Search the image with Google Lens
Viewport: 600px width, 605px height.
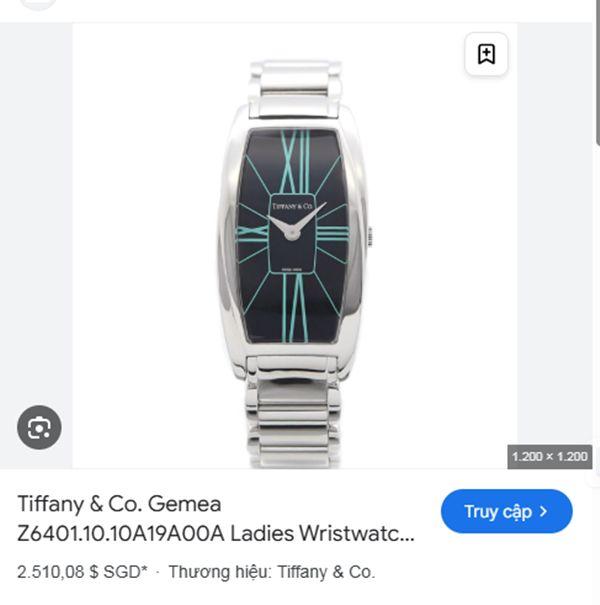(x=39, y=428)
